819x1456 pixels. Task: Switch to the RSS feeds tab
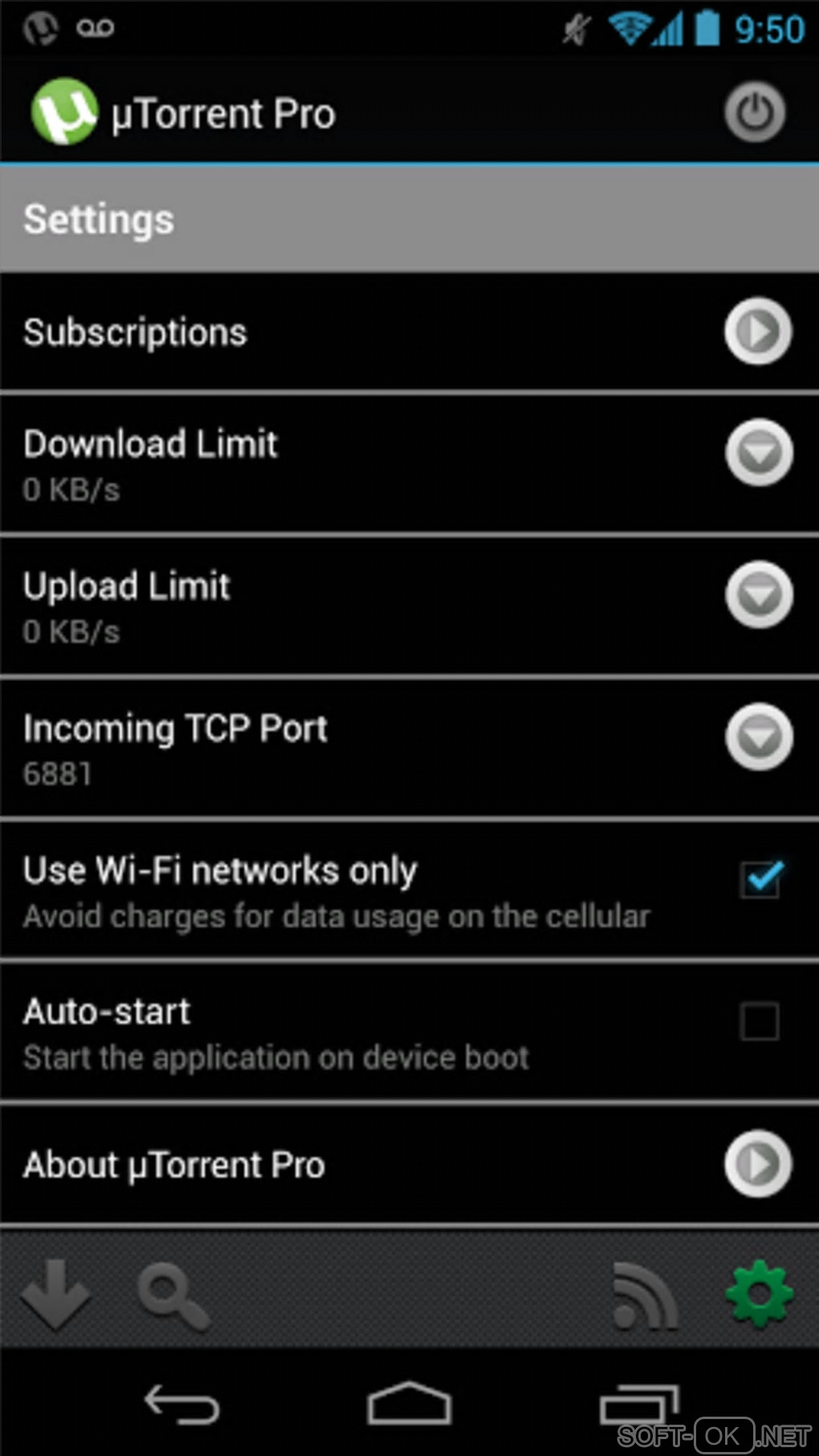644,1294
